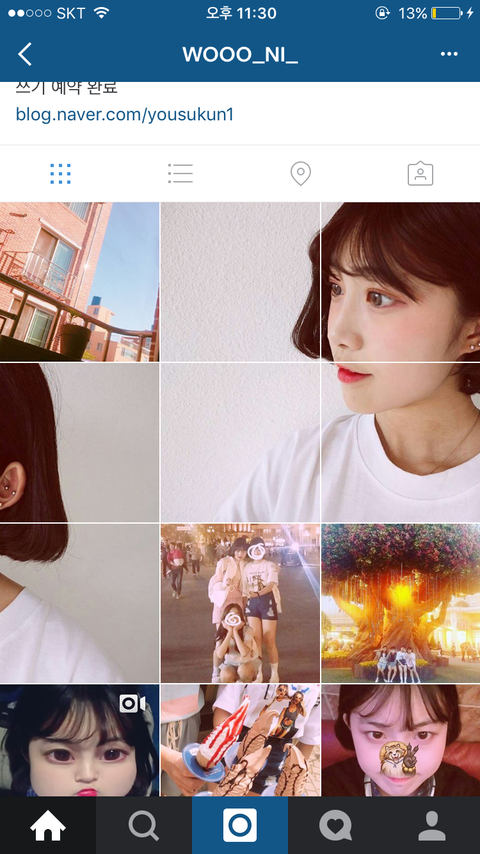
Task: Play the video post with camera badge
Action: pos(80,741)
